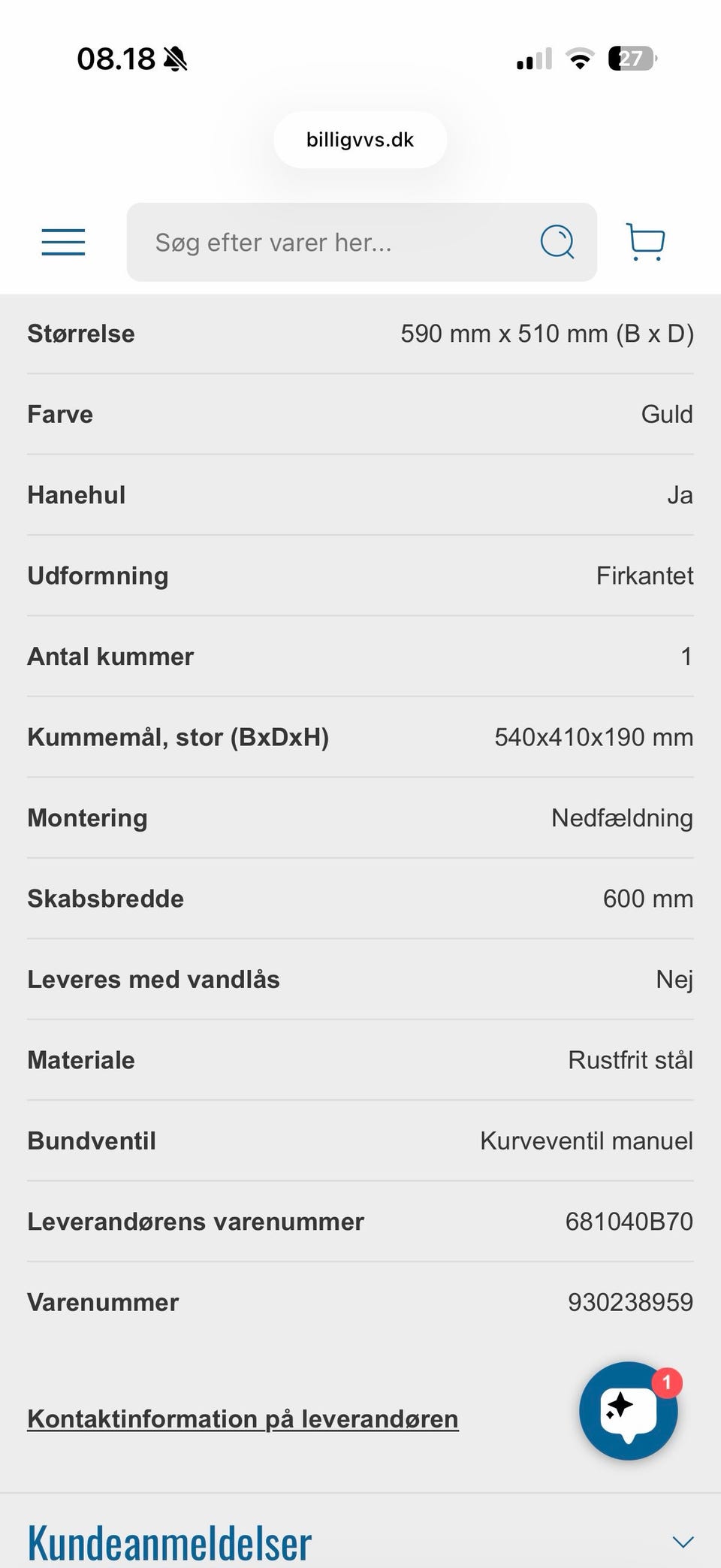The image size is (721, 1568).
Task: Tap the magnifying glass search icon
Action: pyautogui.click(x=557, y=242)
